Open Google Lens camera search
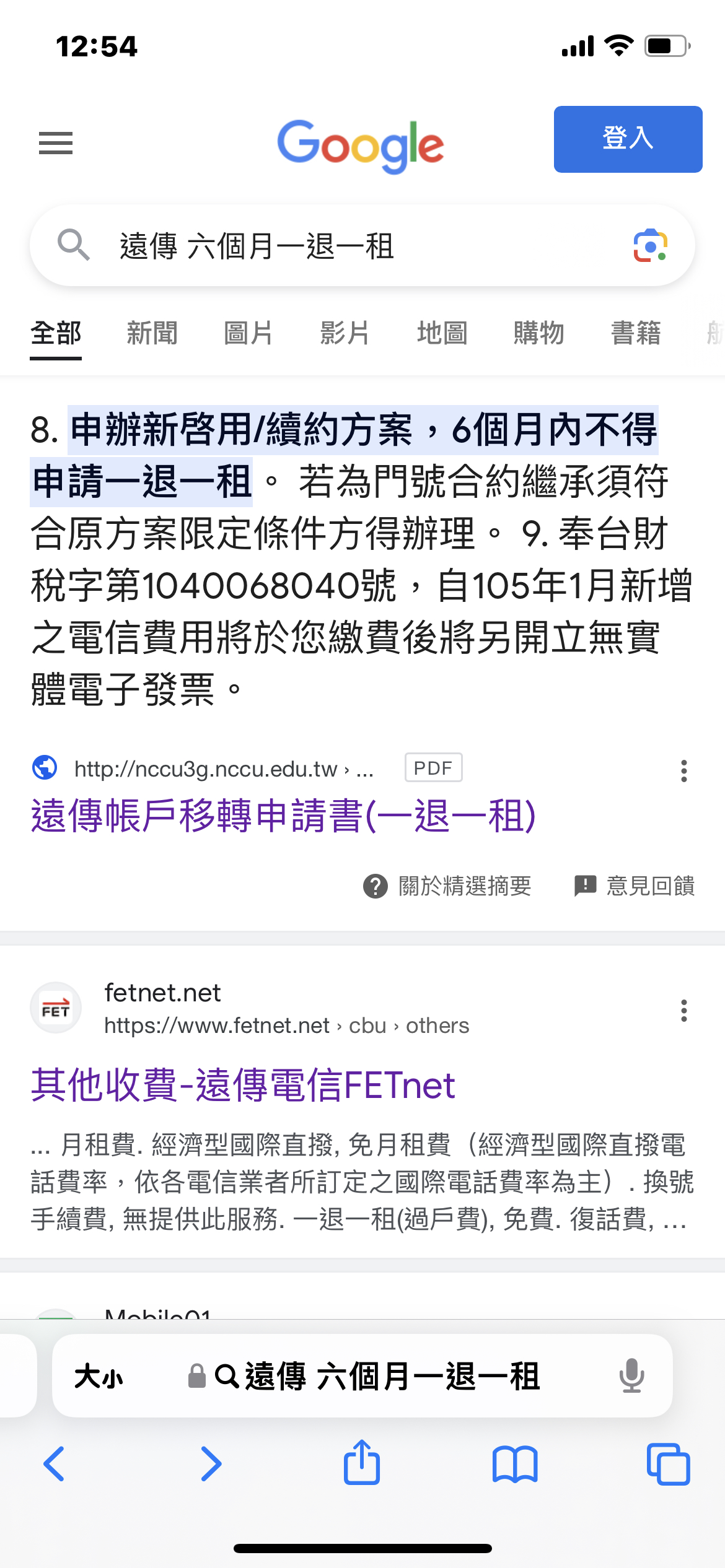Viewport: 725px width, 1568px height. coord(650,245)
